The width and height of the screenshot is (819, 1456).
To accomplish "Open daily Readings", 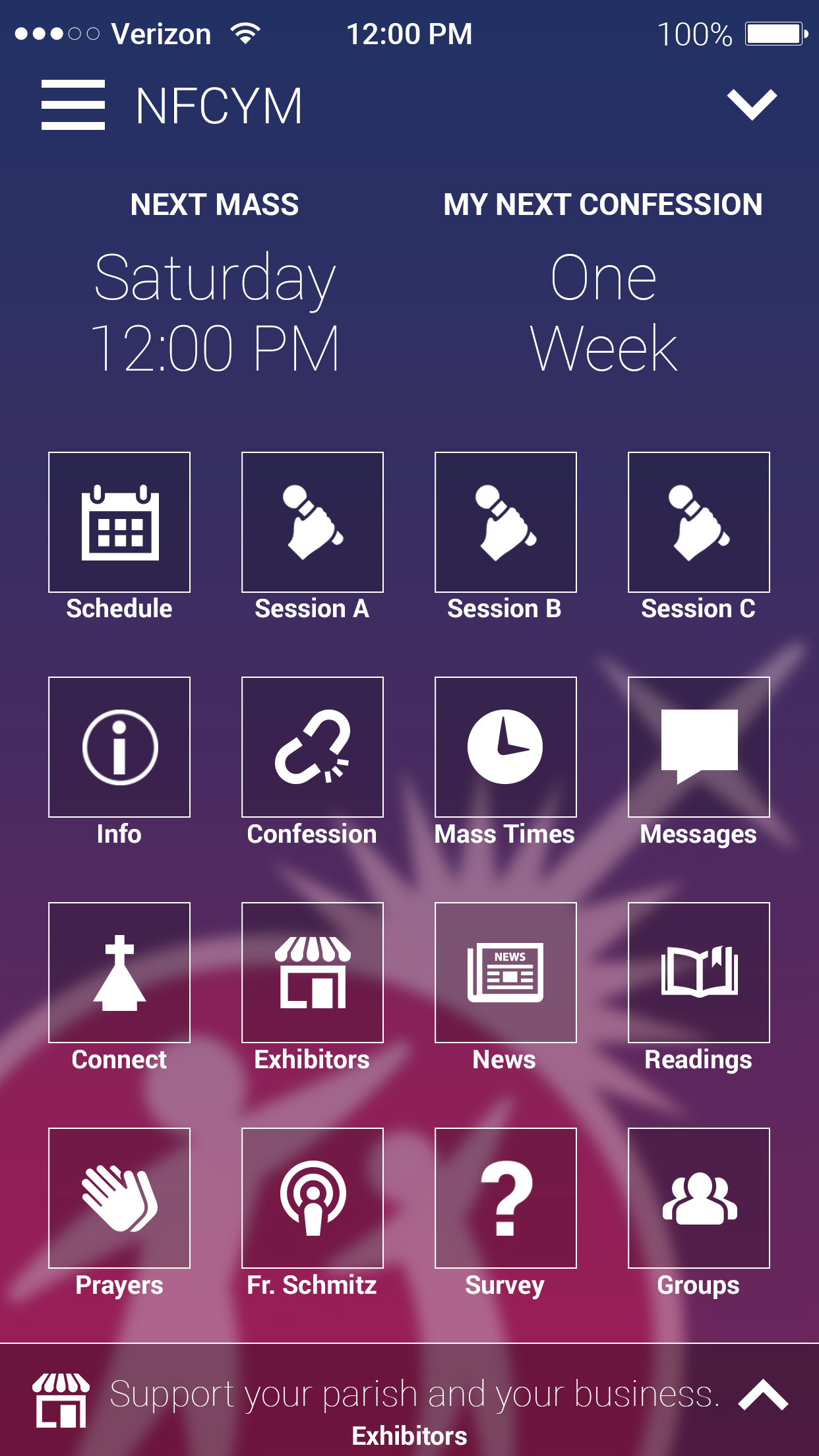I will click(699, 973).
